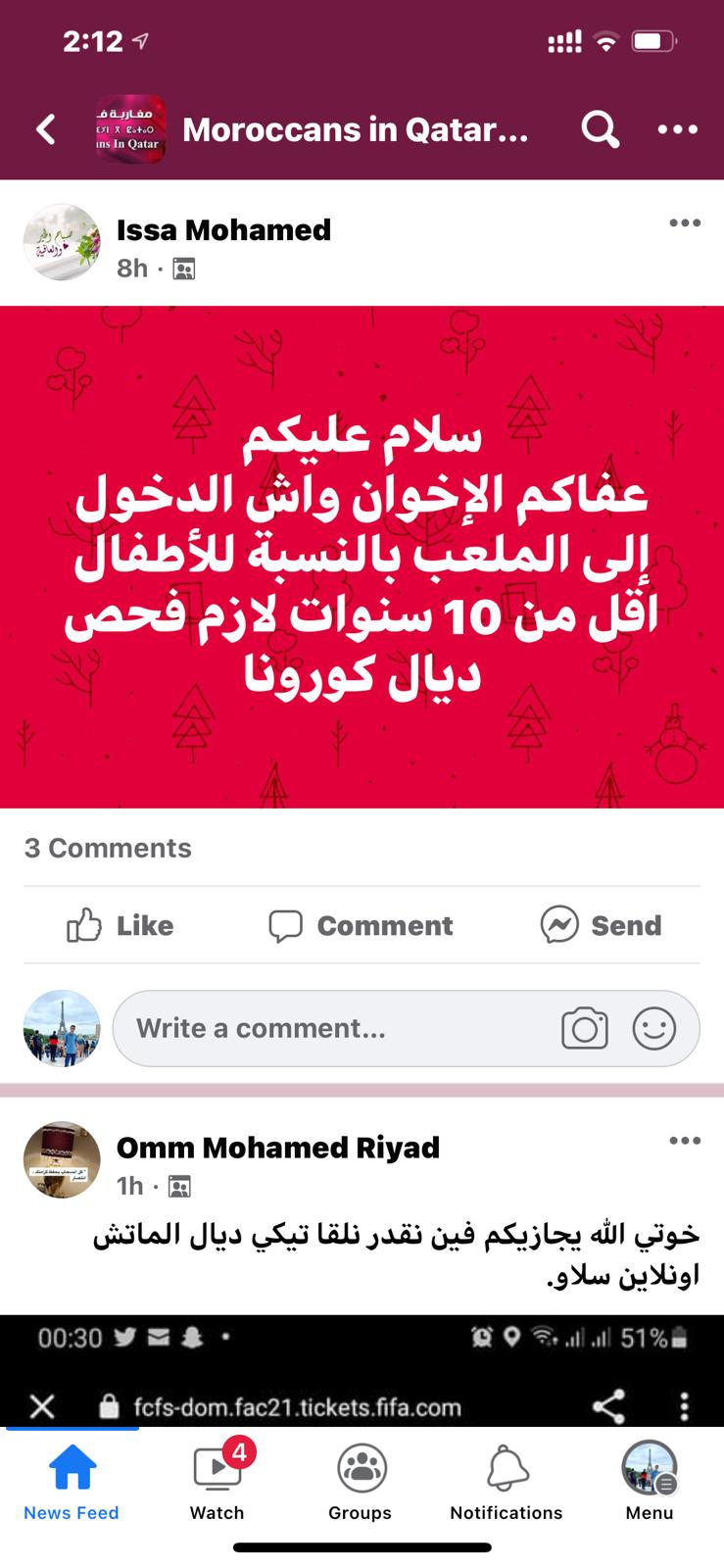Switch to the Groups tab

pyautogui.click(x=361, y=1483)
